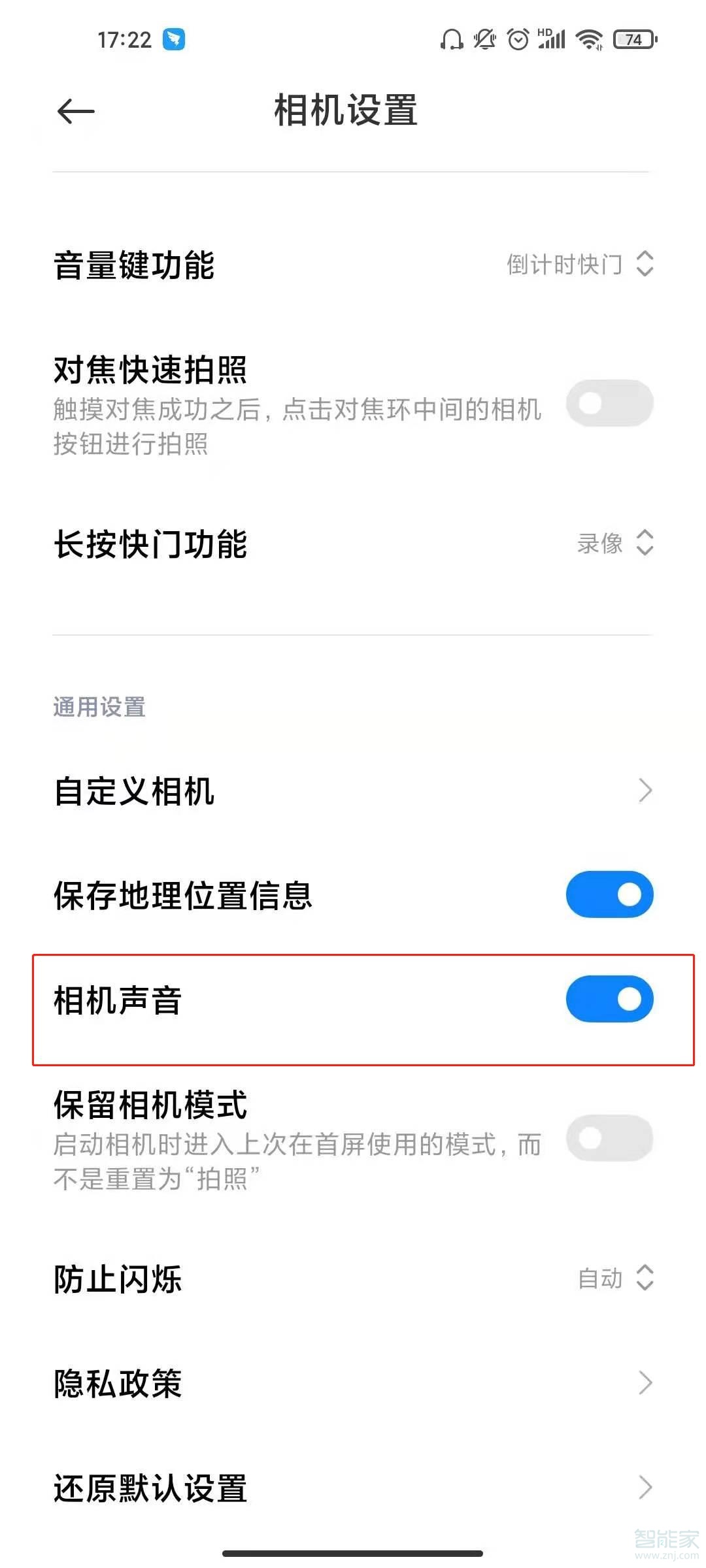Viewport: 706px width, 1568px height.
Task: Open the 音量键功能 dropdown
Action: click(579, 265)
